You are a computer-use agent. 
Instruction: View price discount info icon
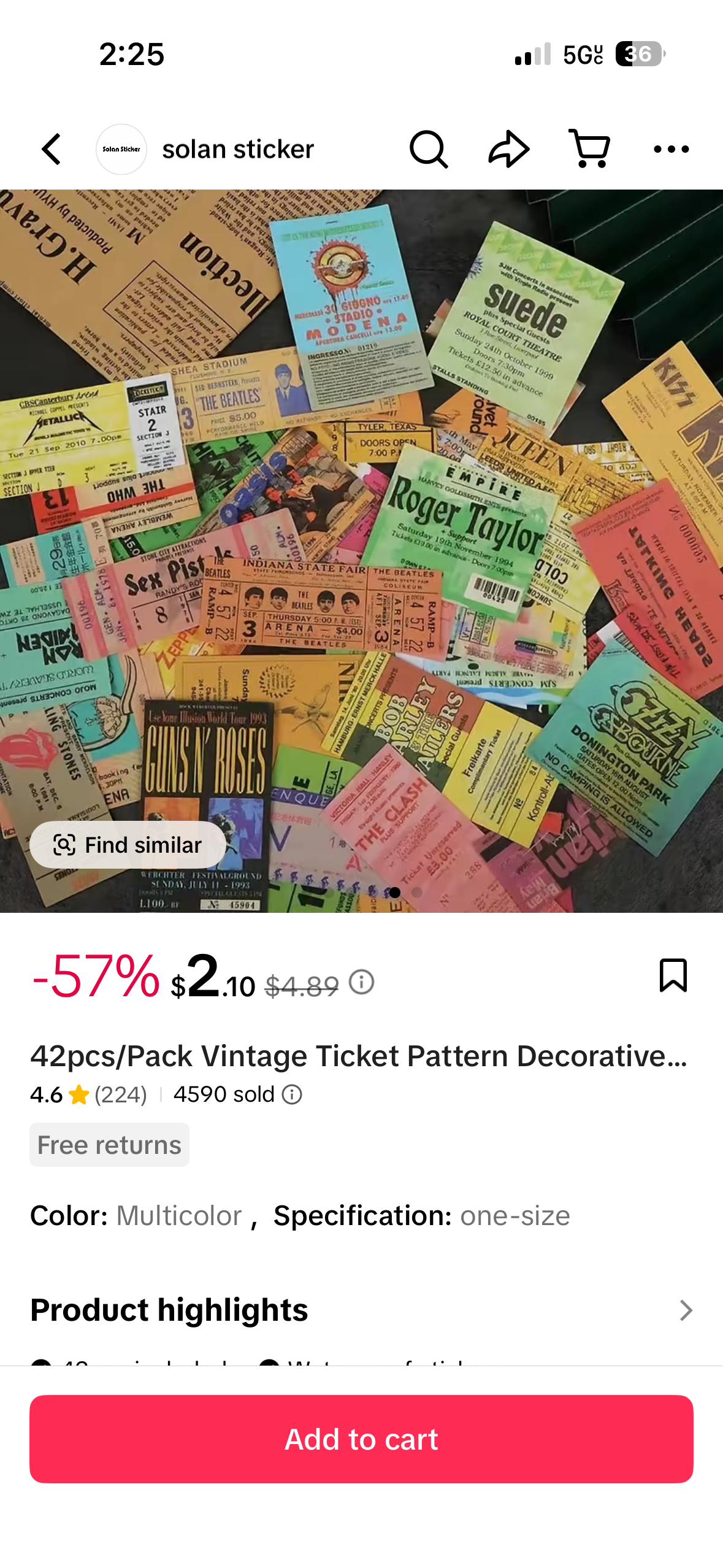362,982
